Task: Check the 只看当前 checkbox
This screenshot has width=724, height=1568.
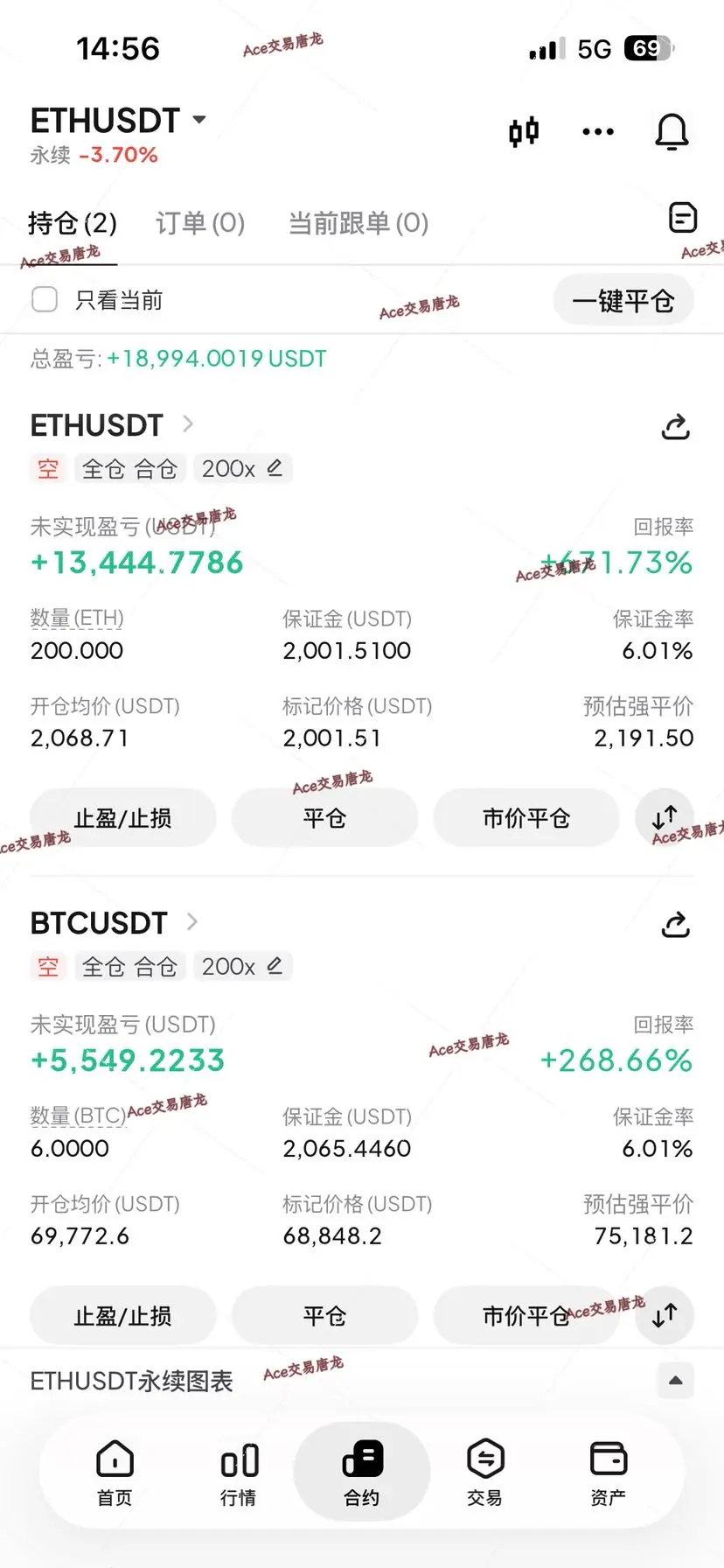Action: click(x=45, y=300)
